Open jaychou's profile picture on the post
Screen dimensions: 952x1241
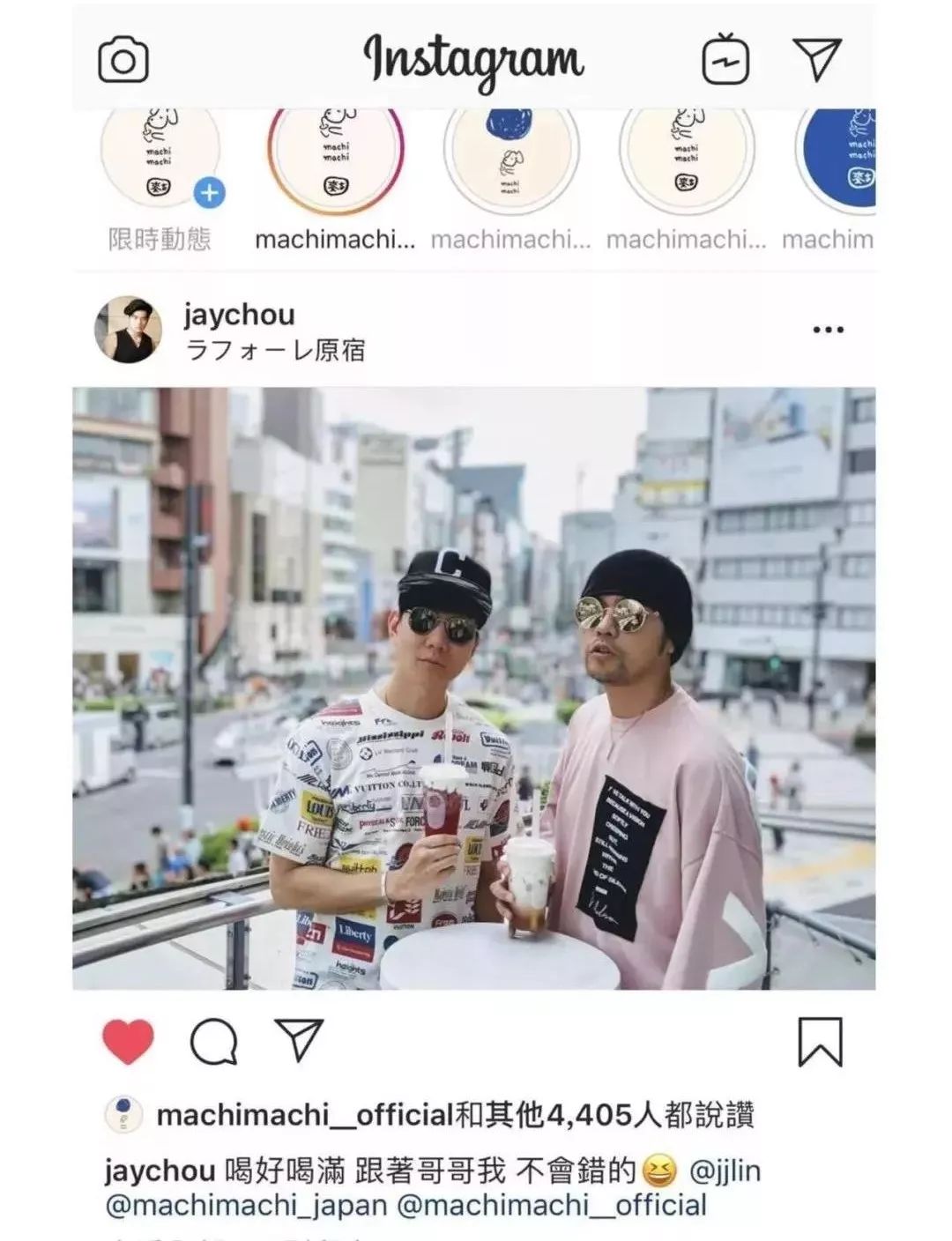click(129, 331)
